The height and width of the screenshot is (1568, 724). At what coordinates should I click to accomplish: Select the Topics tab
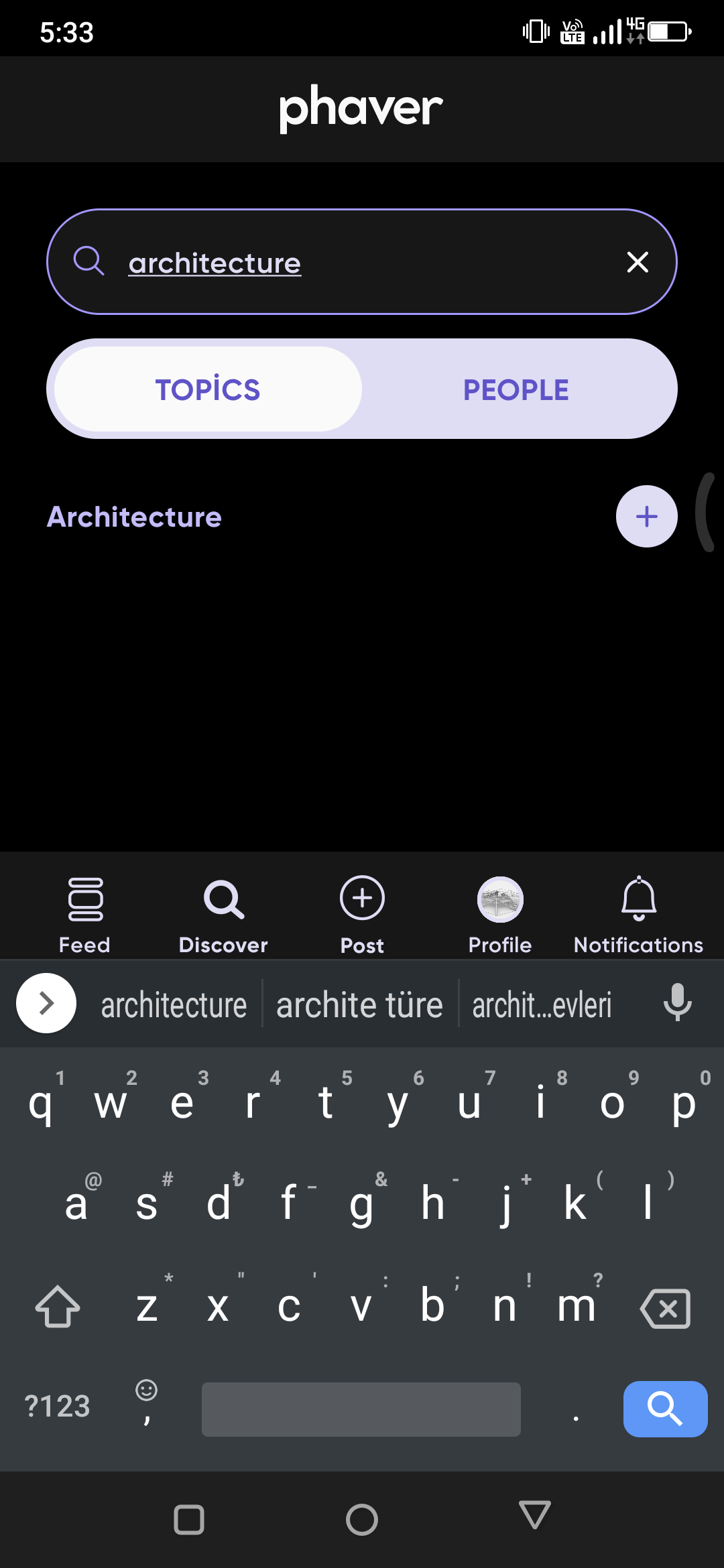(208, 389)
